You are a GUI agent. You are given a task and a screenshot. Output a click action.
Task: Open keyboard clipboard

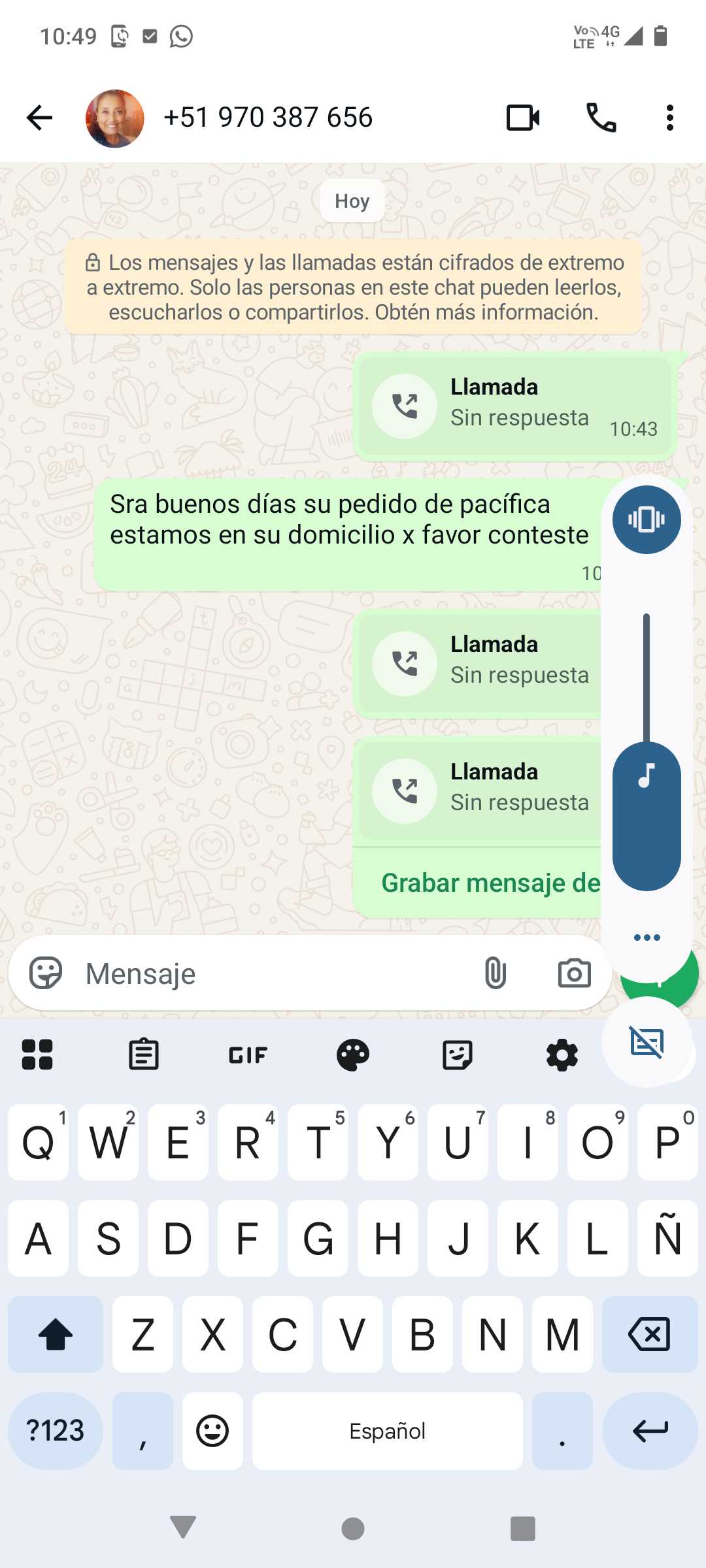click(x=144, y=1054)
